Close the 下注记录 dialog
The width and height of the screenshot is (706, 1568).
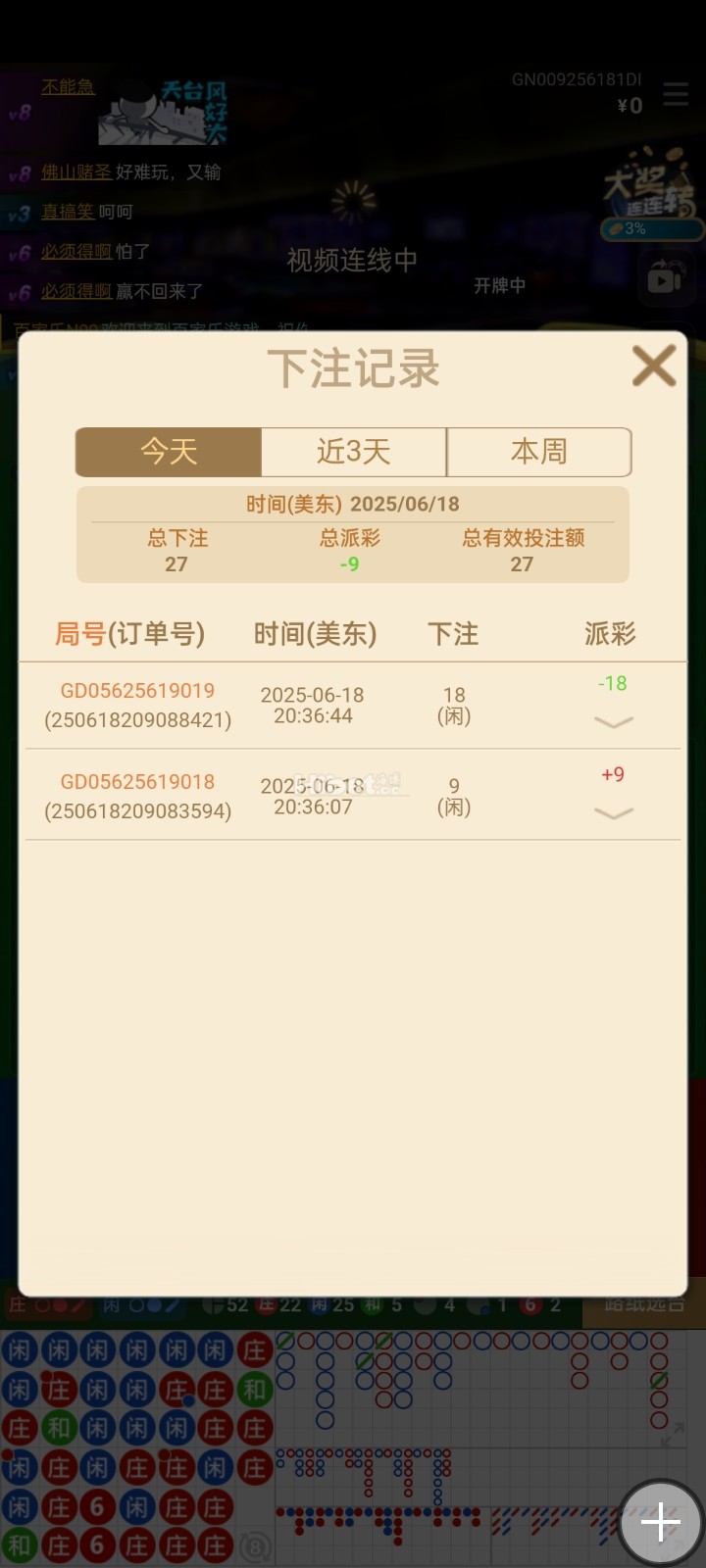(653, 366)
